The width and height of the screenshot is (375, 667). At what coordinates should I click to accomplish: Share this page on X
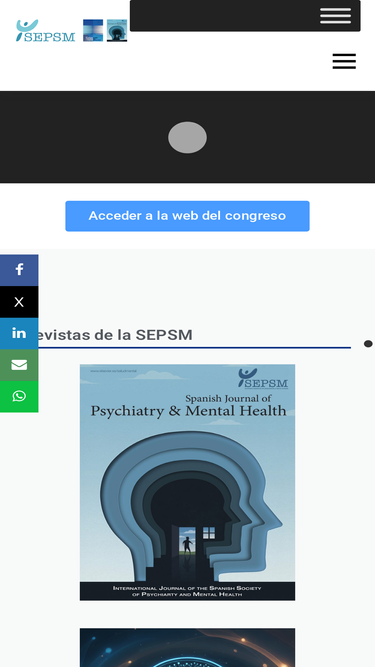point(19,302)
